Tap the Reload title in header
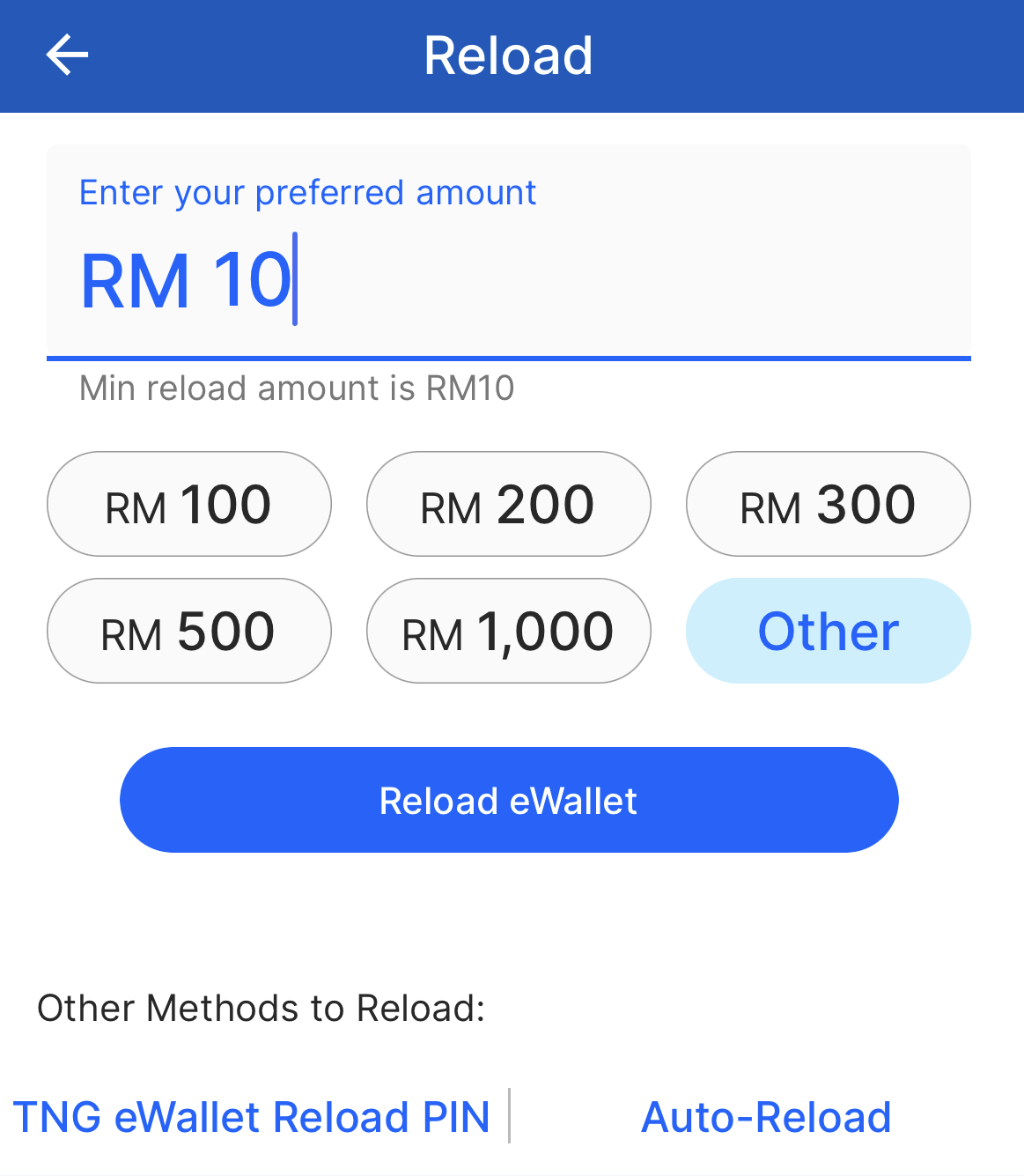Image resolution: width=1024 pixels, height=1176 pixels. [x=509, y=55]
